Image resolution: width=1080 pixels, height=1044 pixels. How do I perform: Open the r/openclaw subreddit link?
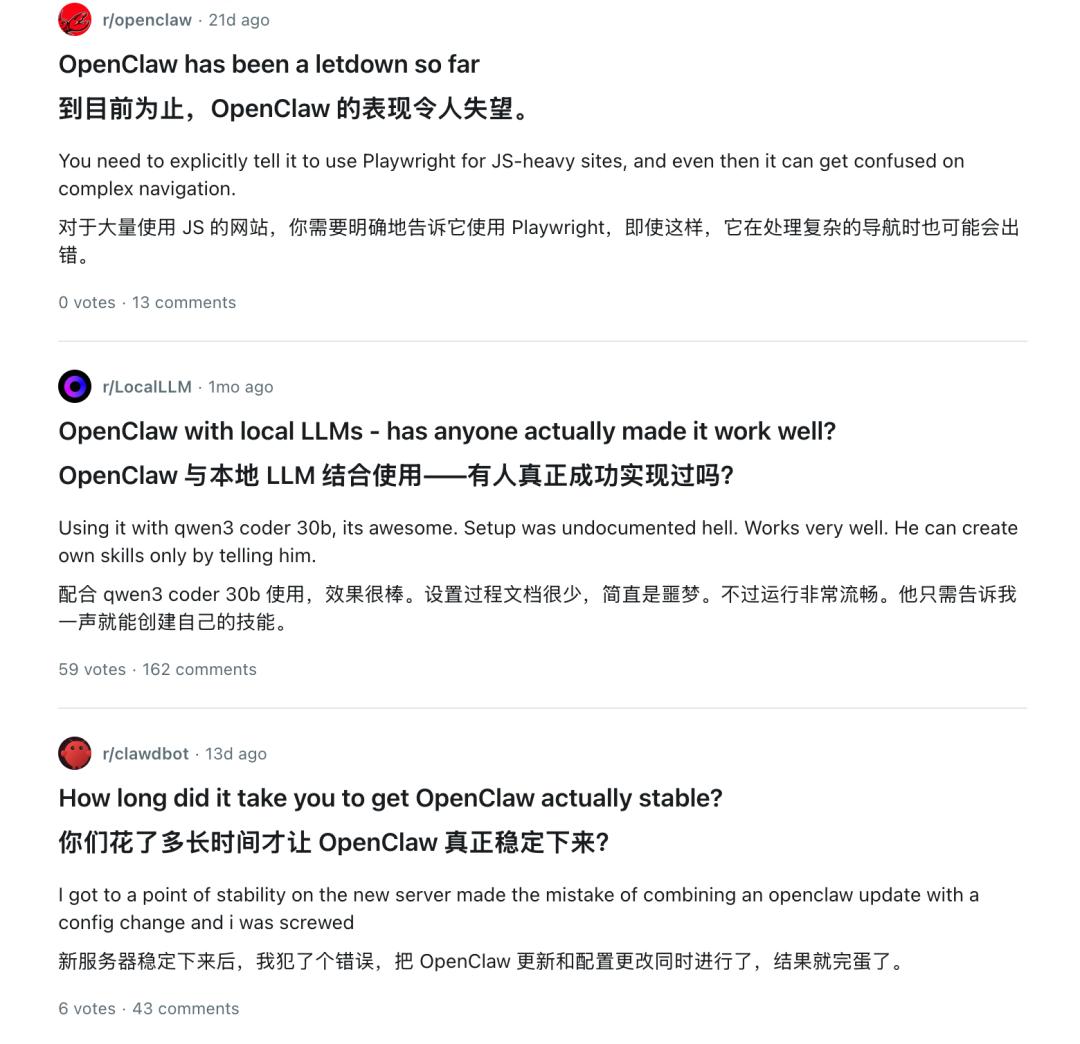pos(147,20)
